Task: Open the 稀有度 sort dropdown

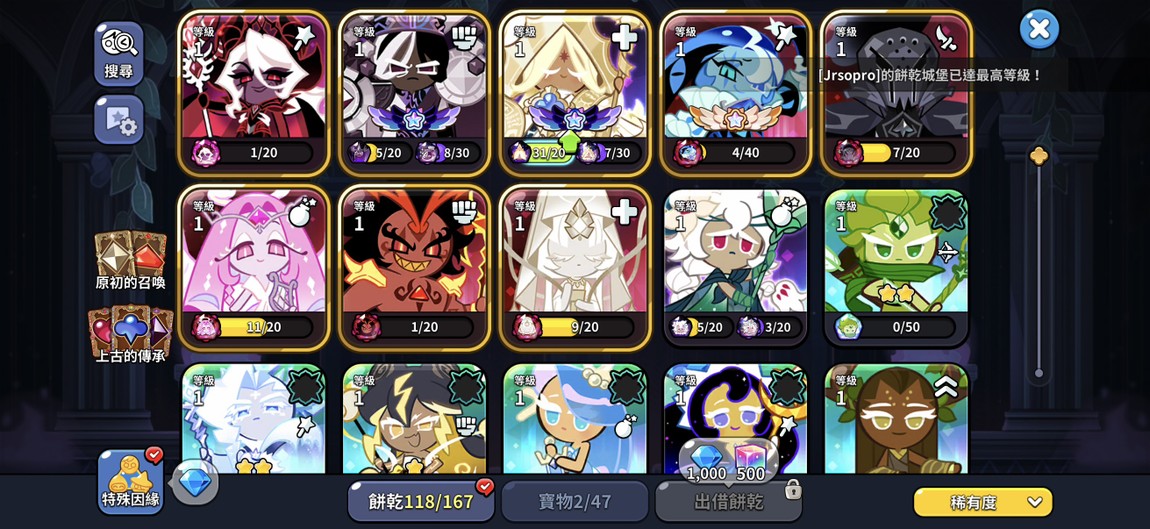Action: 982,502
